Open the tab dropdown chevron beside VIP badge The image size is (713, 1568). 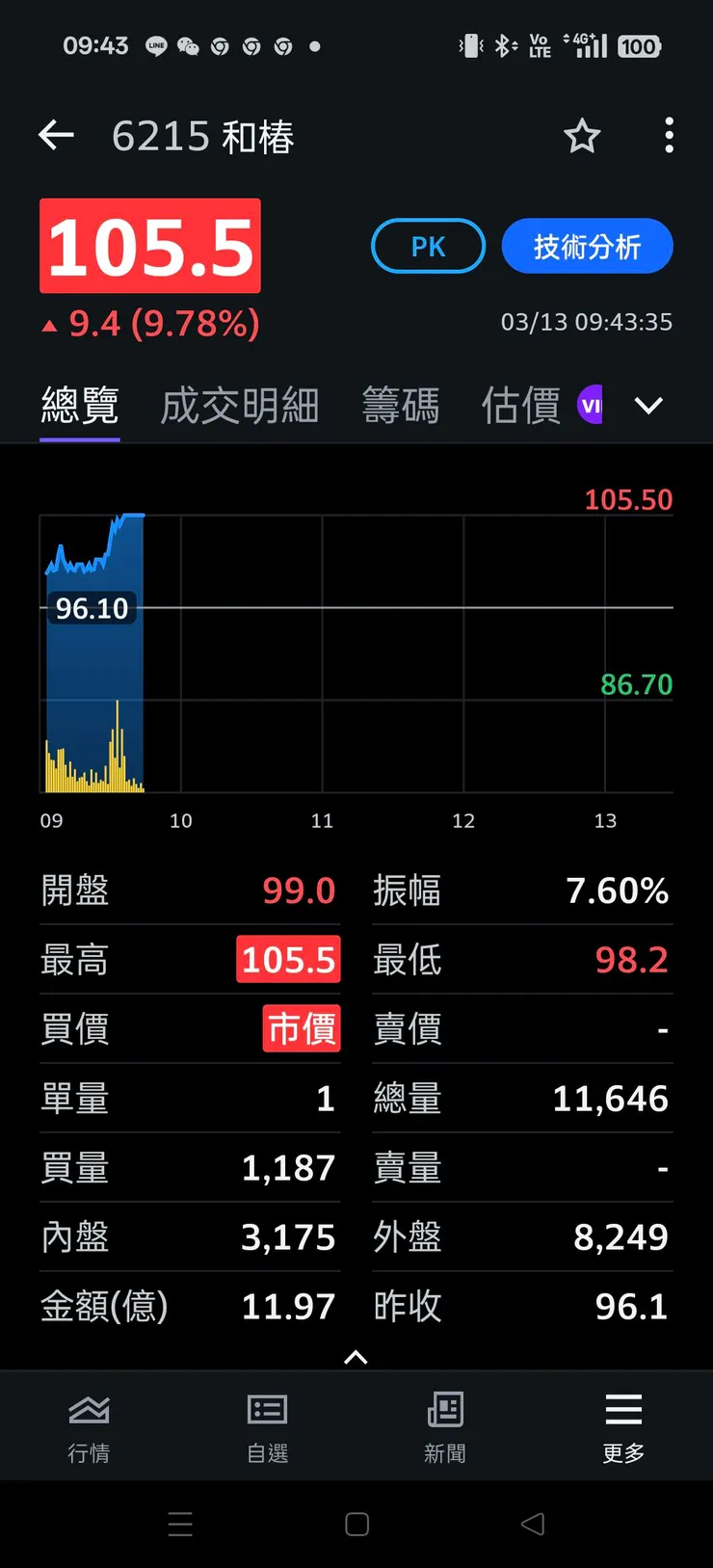click(x=647, y=407)
